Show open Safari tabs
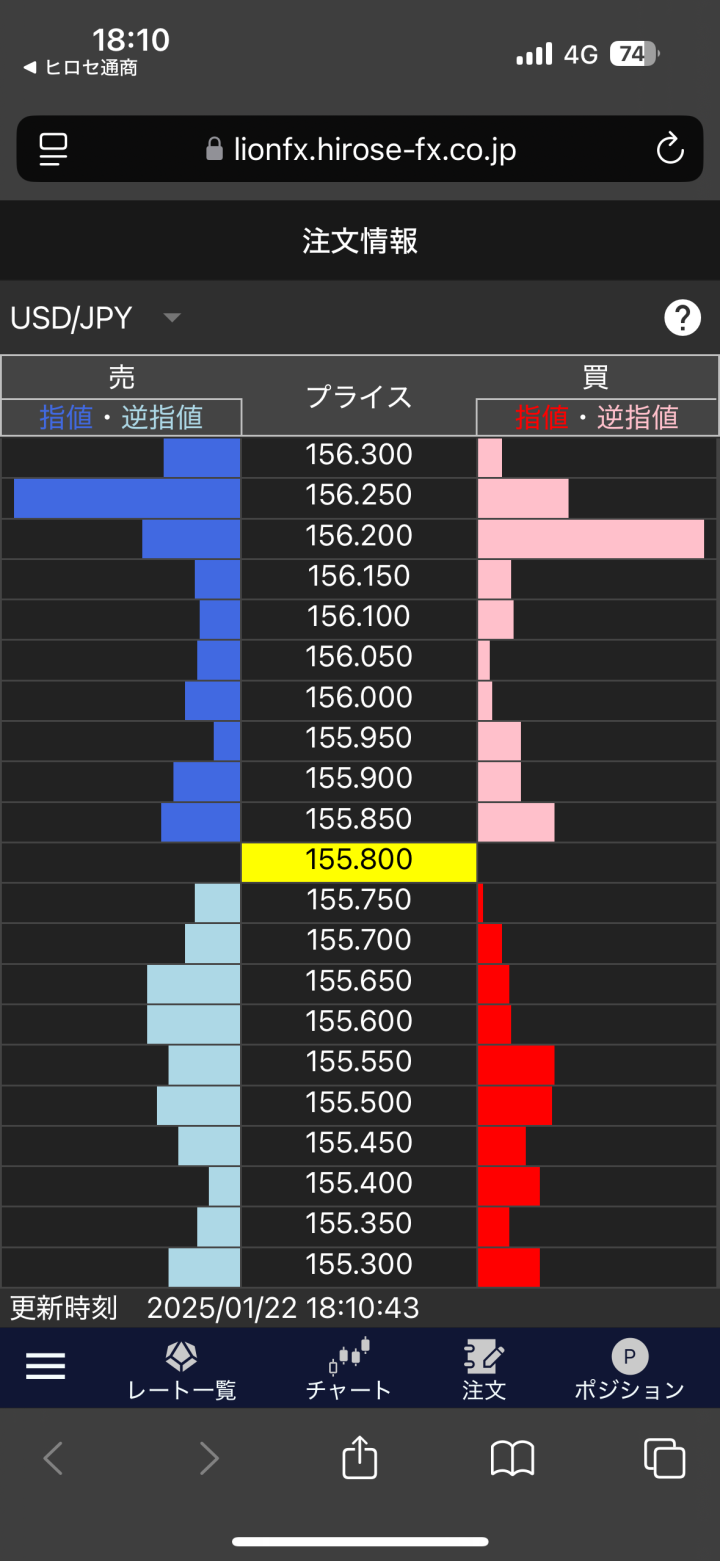720x1561 pixels. [x=664, y=1458]
